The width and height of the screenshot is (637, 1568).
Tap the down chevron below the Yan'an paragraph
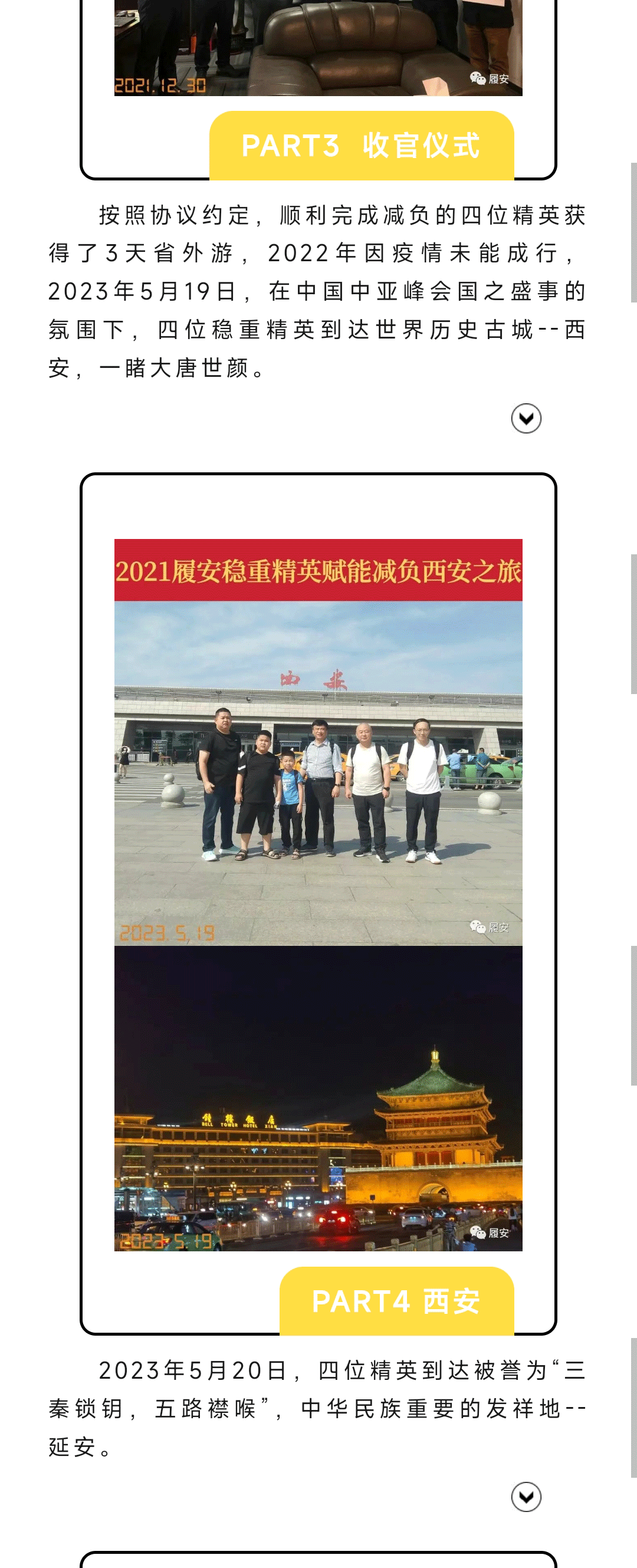pos(526,1497)
